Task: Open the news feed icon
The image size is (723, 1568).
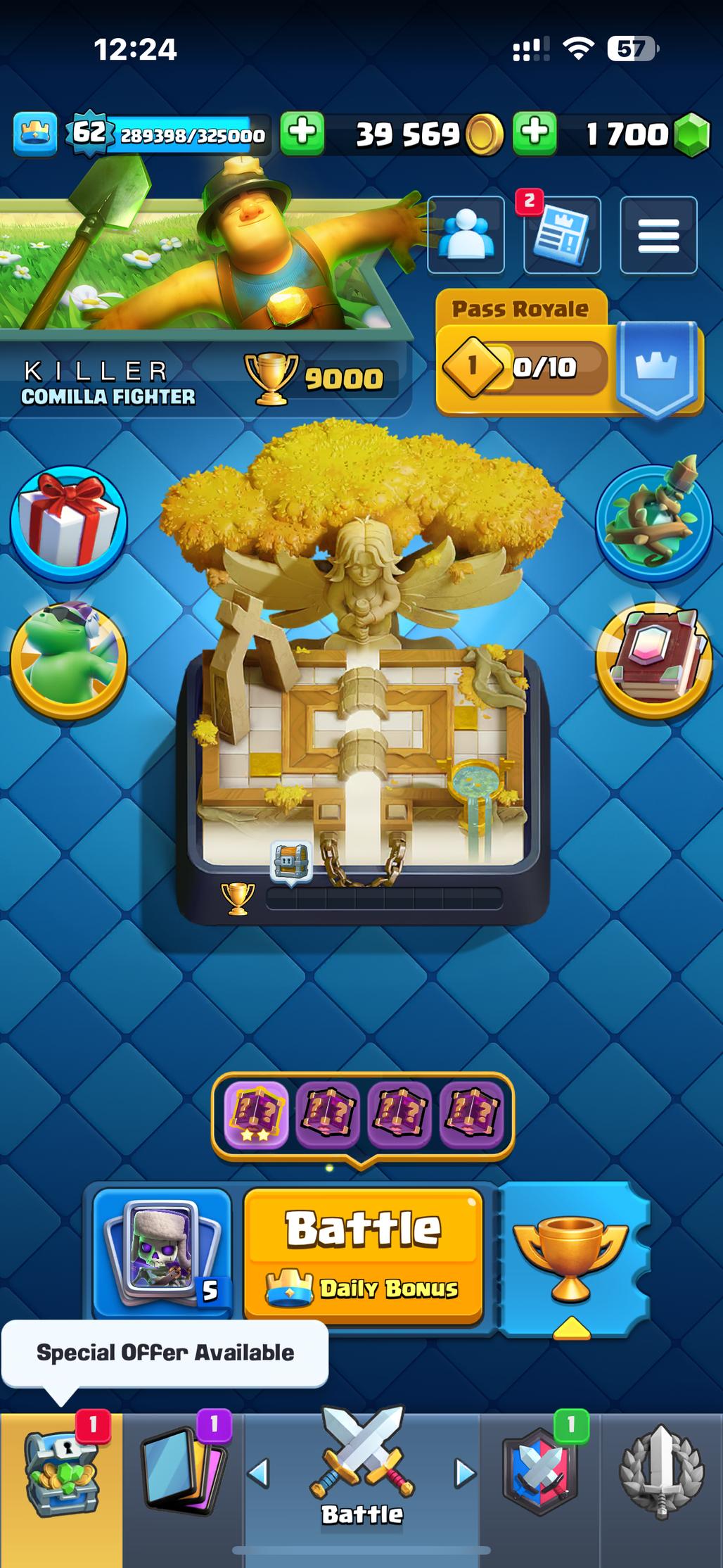Action: [x=562, y=234]
